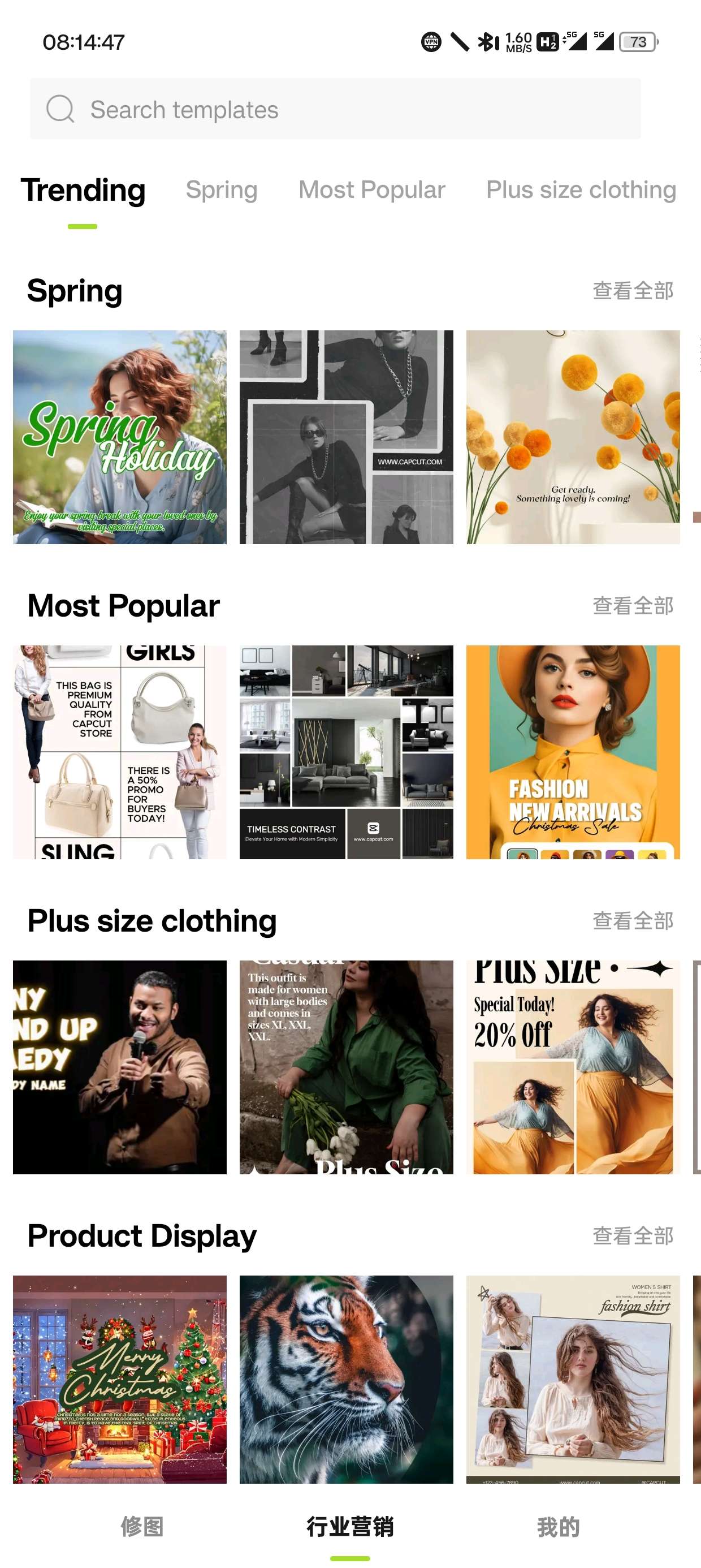
Task: View all in the Plus size clothing section
Action: [633, 921]
